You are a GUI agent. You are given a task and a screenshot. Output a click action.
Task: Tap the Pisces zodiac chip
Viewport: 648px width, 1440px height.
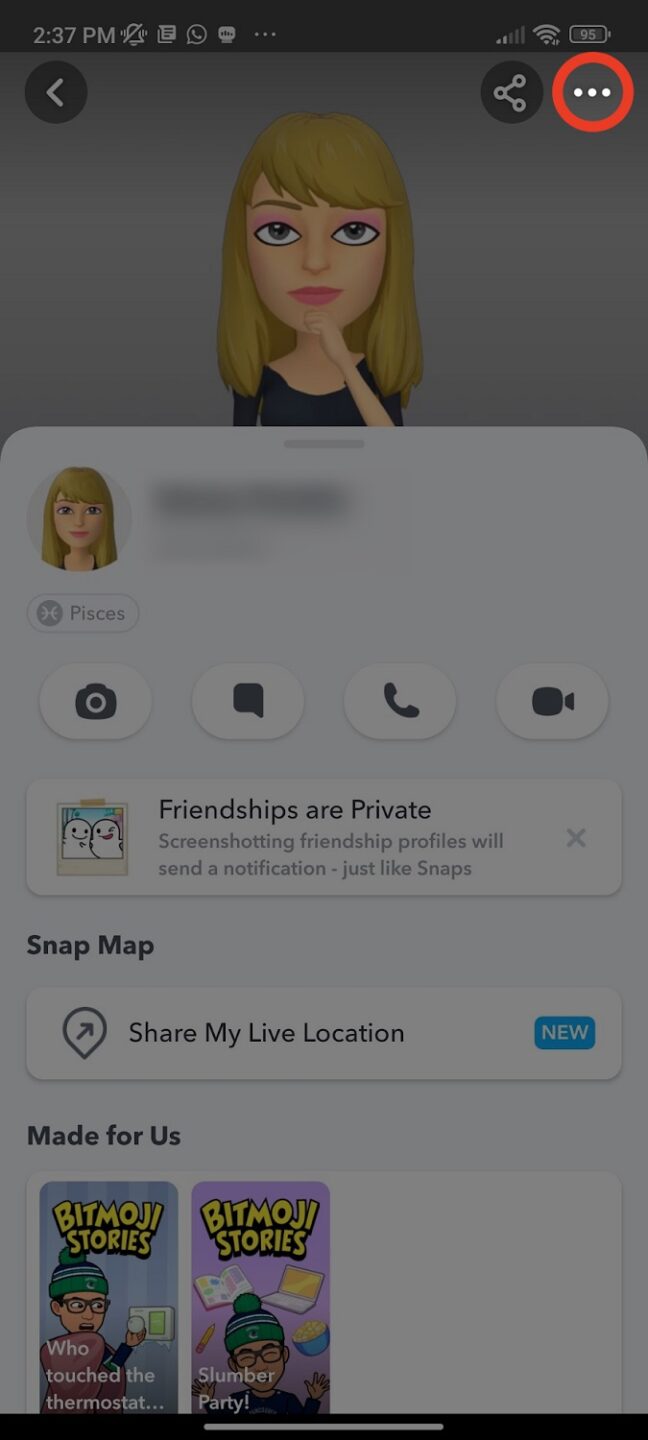tap(83, 613)
